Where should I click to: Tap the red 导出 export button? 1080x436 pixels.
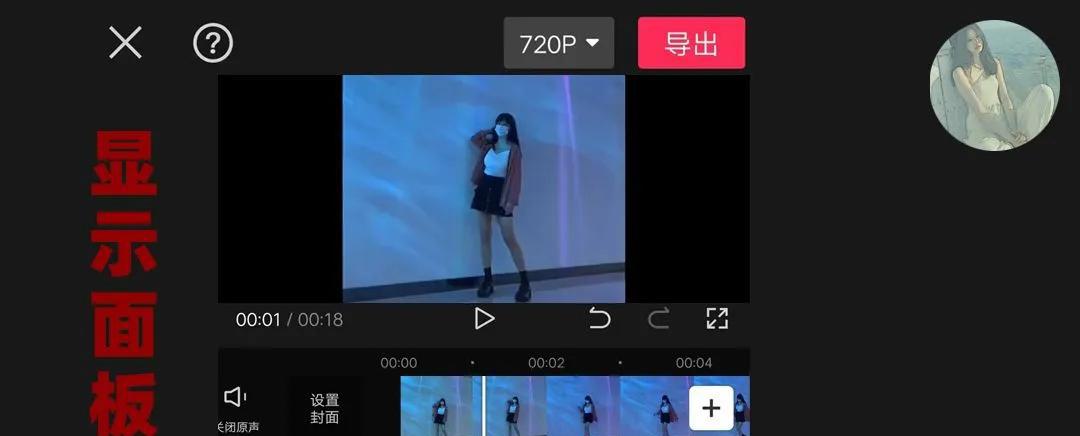(691, 43)
